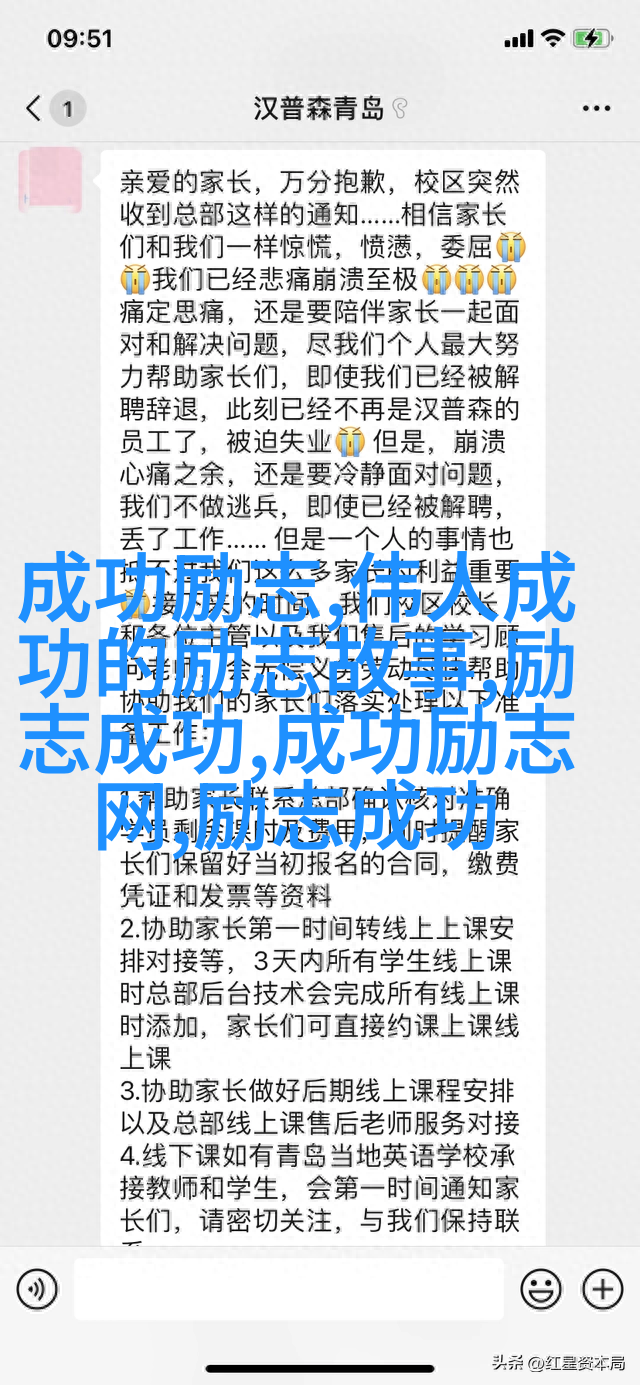Image resolution: width=640 pixels, height=1385 pixels.
Task: Focus the message text field
Action: click(290, 1289)
